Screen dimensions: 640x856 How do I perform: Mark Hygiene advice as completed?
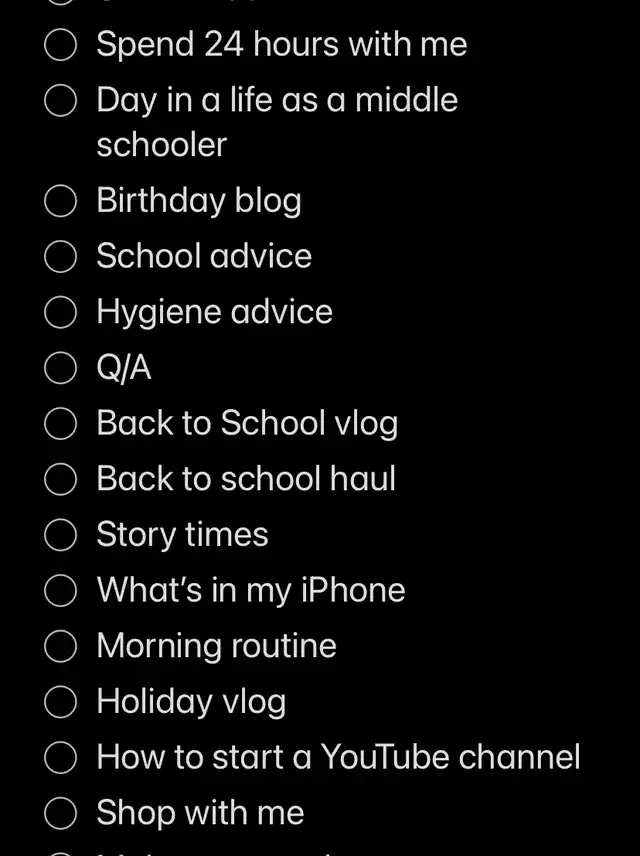[x=61, y=313]
